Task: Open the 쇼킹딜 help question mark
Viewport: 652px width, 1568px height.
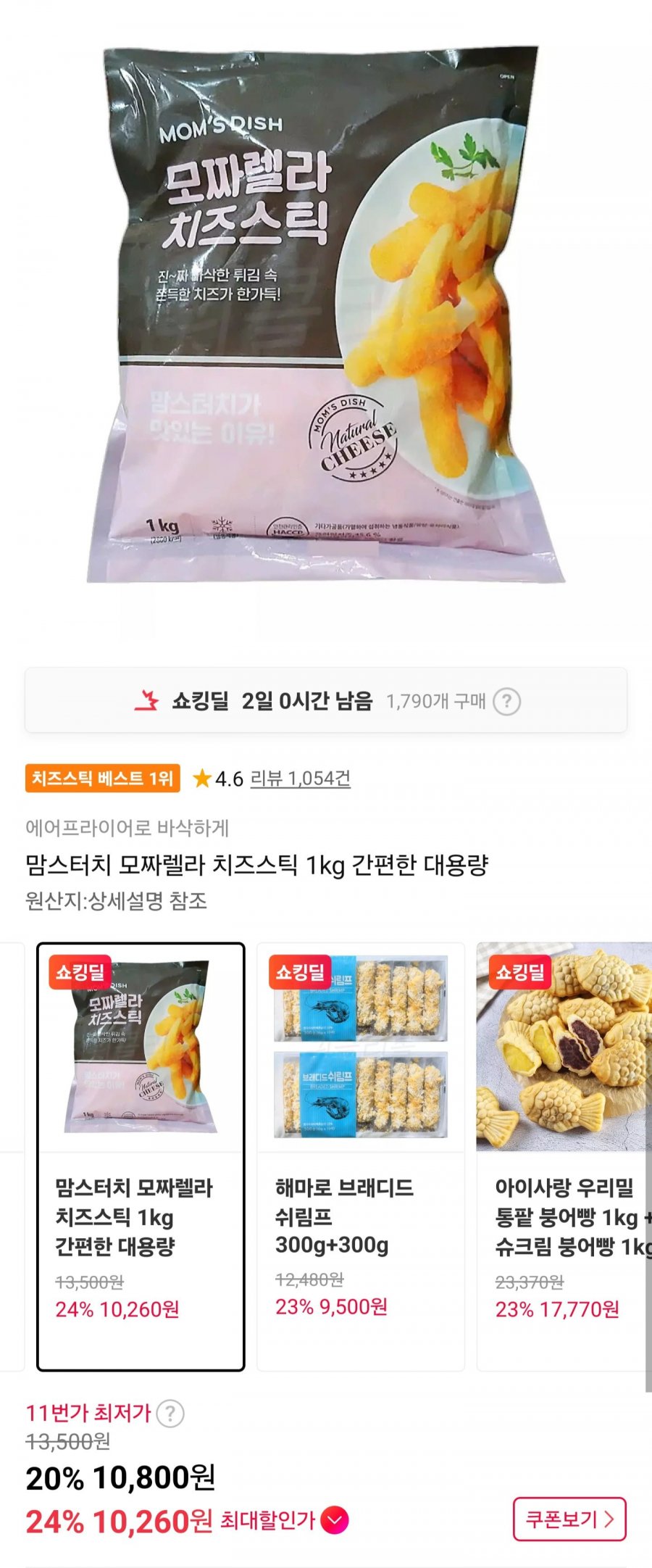Action: click(x=506, y=702)
